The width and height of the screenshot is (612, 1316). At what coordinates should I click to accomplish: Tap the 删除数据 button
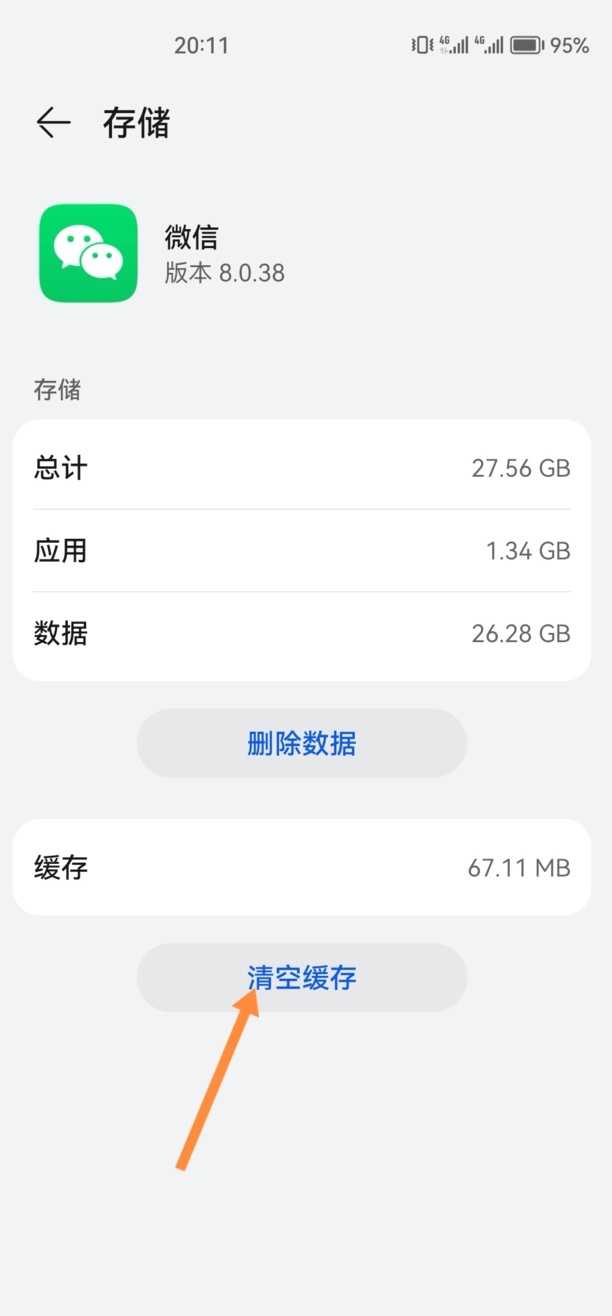click(301, 744)
